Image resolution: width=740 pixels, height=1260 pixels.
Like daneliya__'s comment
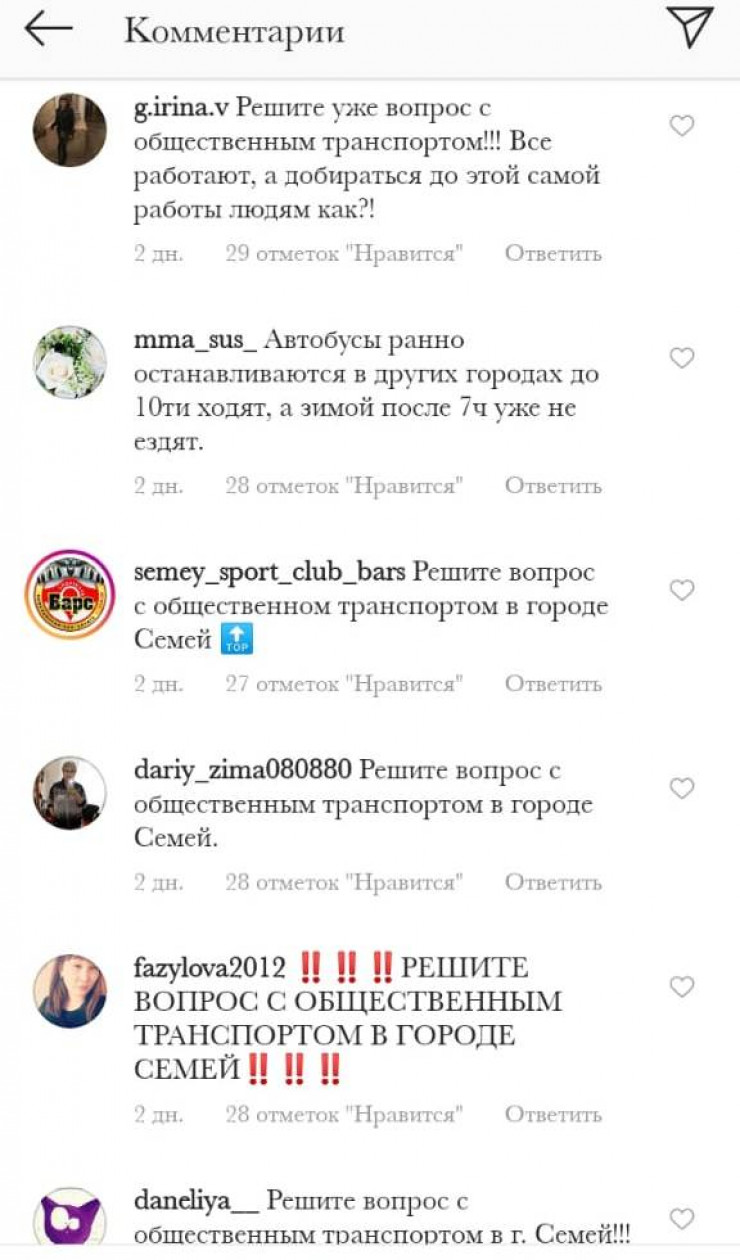click(x=682, y=1219)
